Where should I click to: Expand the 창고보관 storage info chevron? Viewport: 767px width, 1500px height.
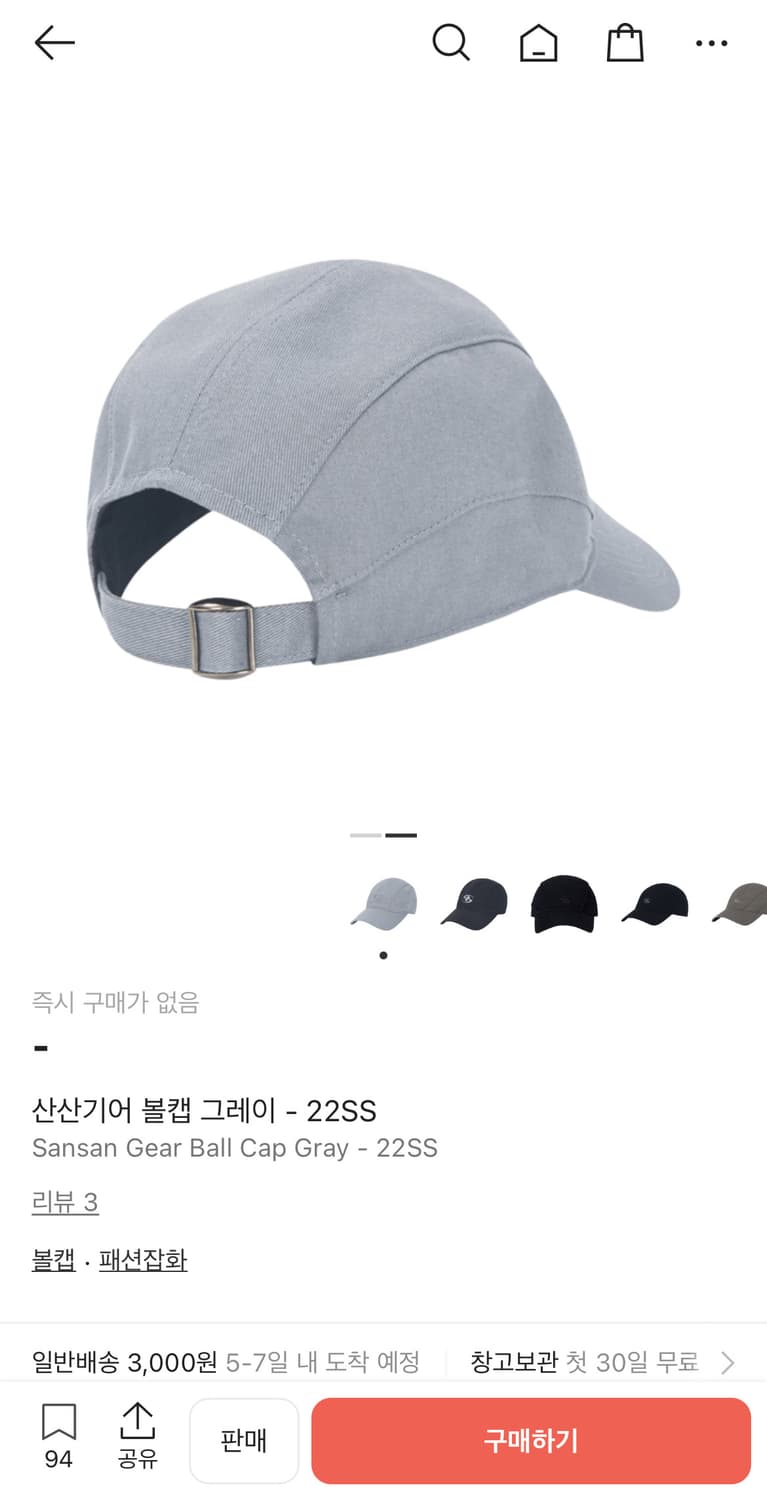[726, 1361]
